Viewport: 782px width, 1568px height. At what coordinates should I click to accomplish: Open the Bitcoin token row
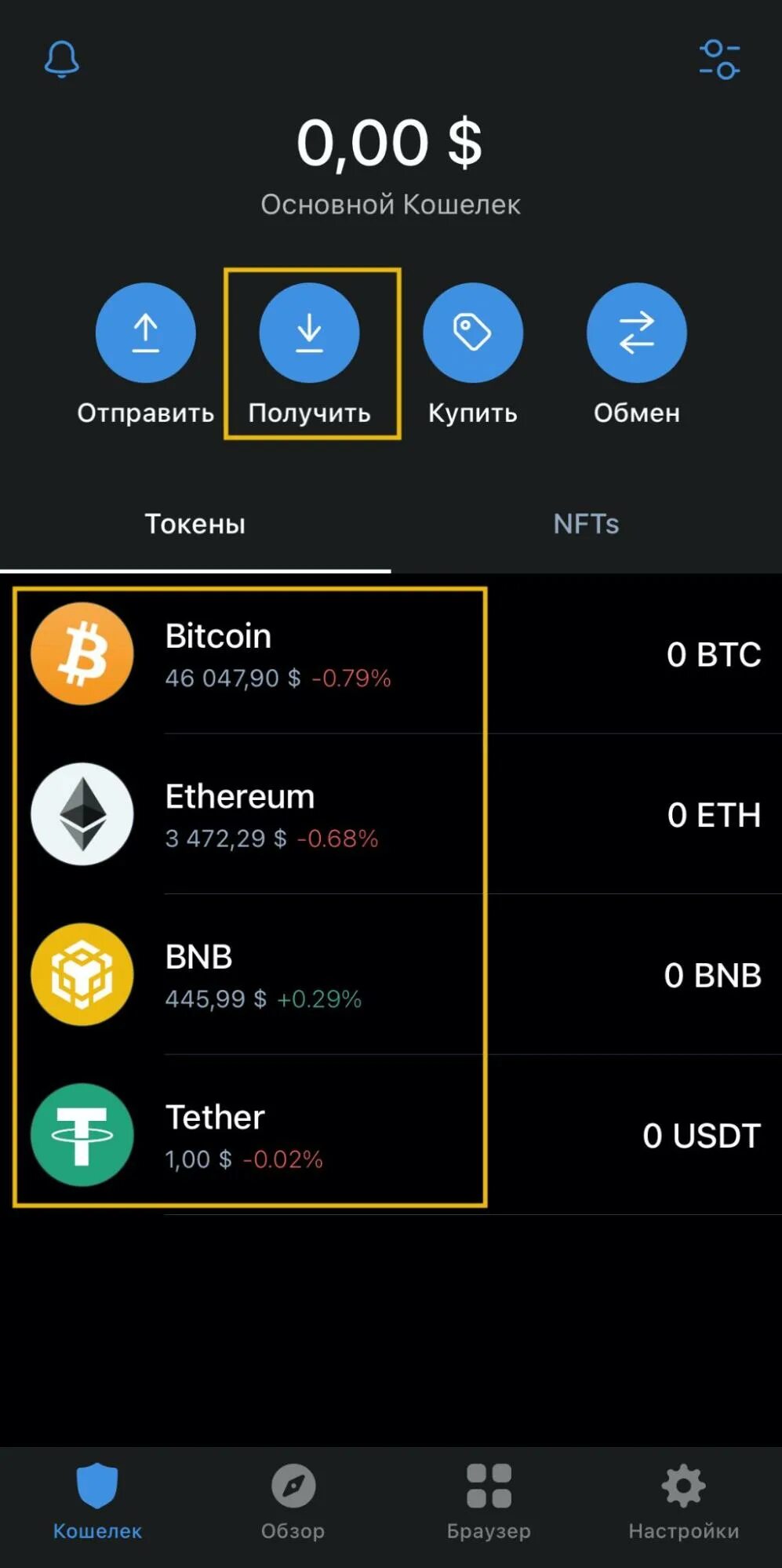pos(391,653)
